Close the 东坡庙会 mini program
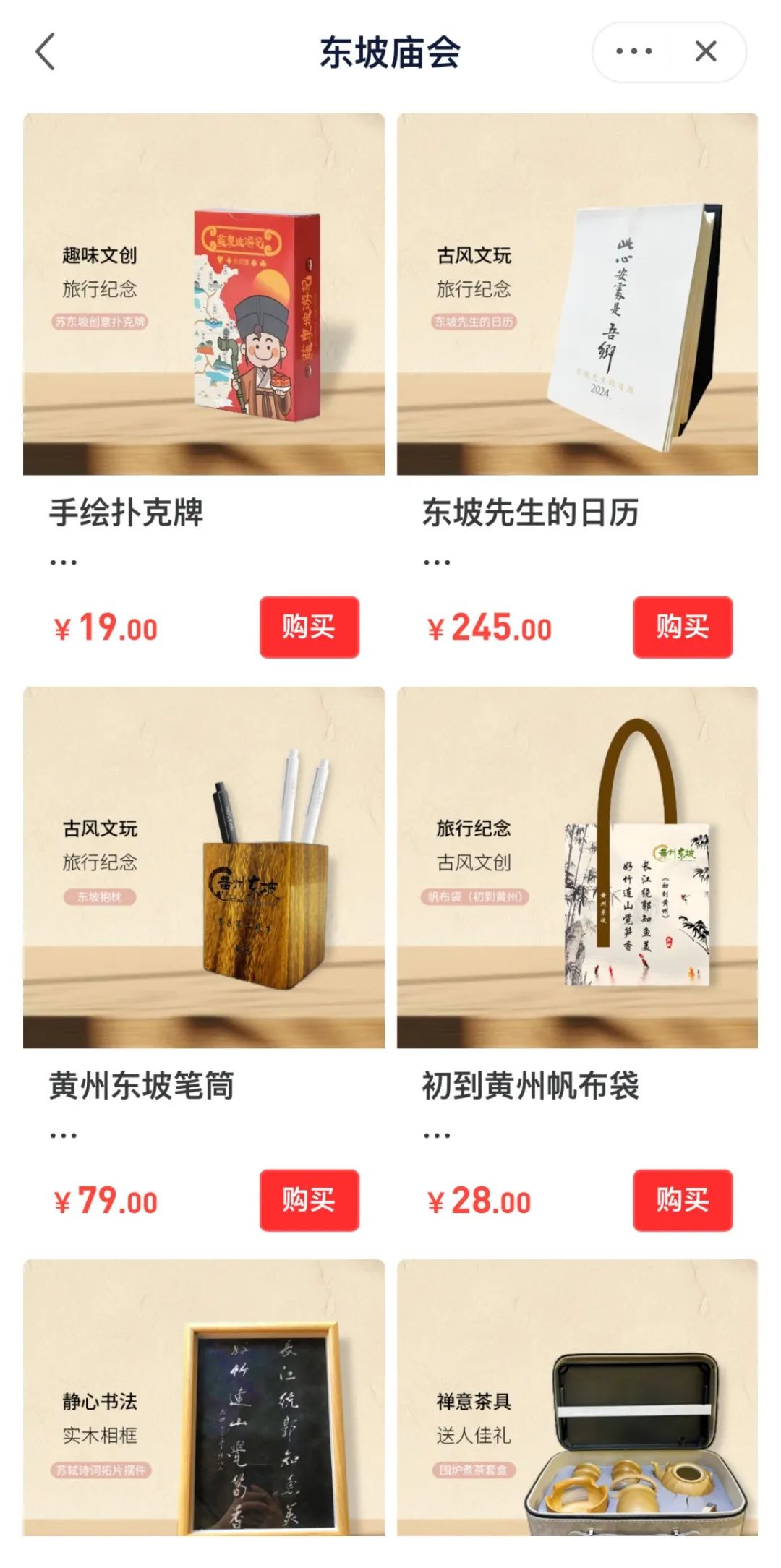 click(705, 52)
